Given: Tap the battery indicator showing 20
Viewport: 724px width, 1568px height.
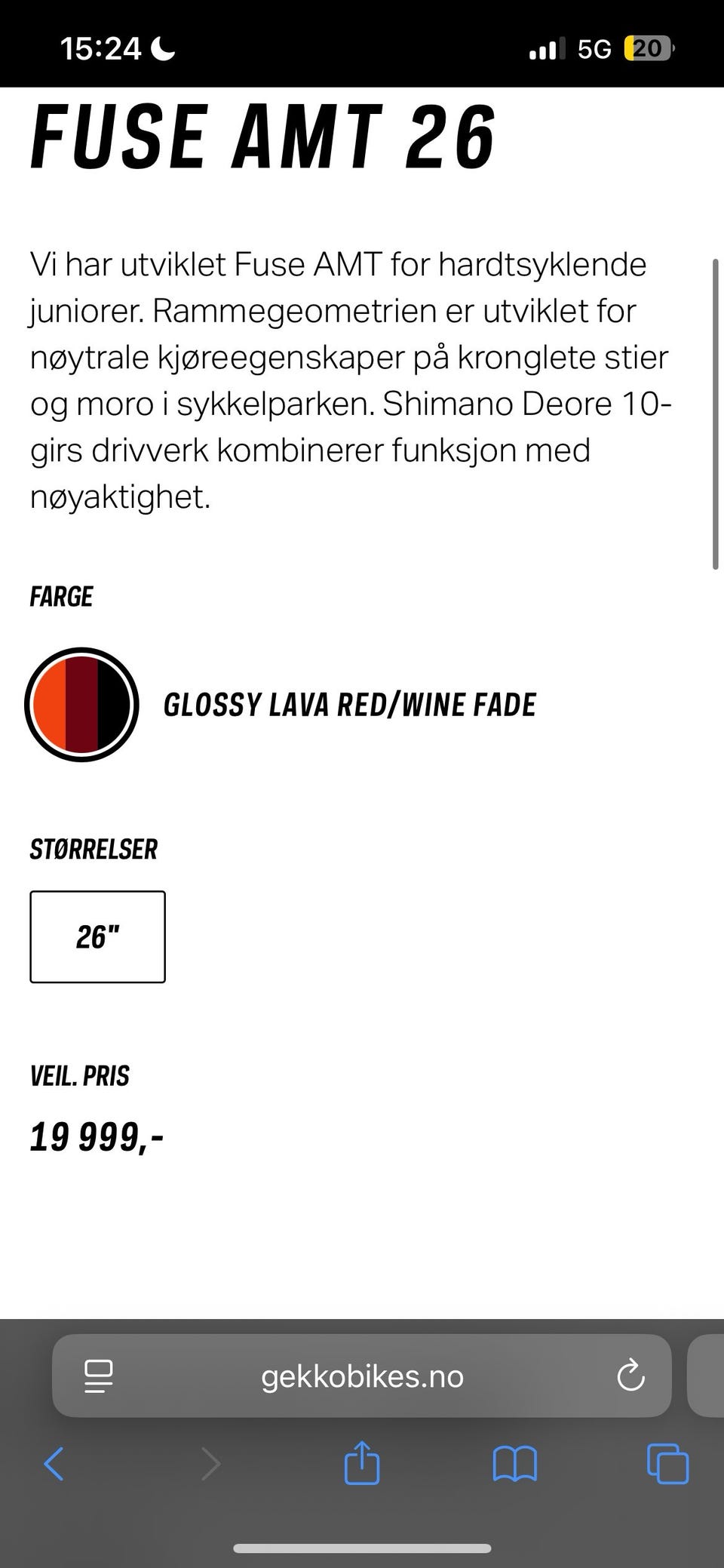Looking at the screenshot, I should pyautogui.click(x=647, y=48).
